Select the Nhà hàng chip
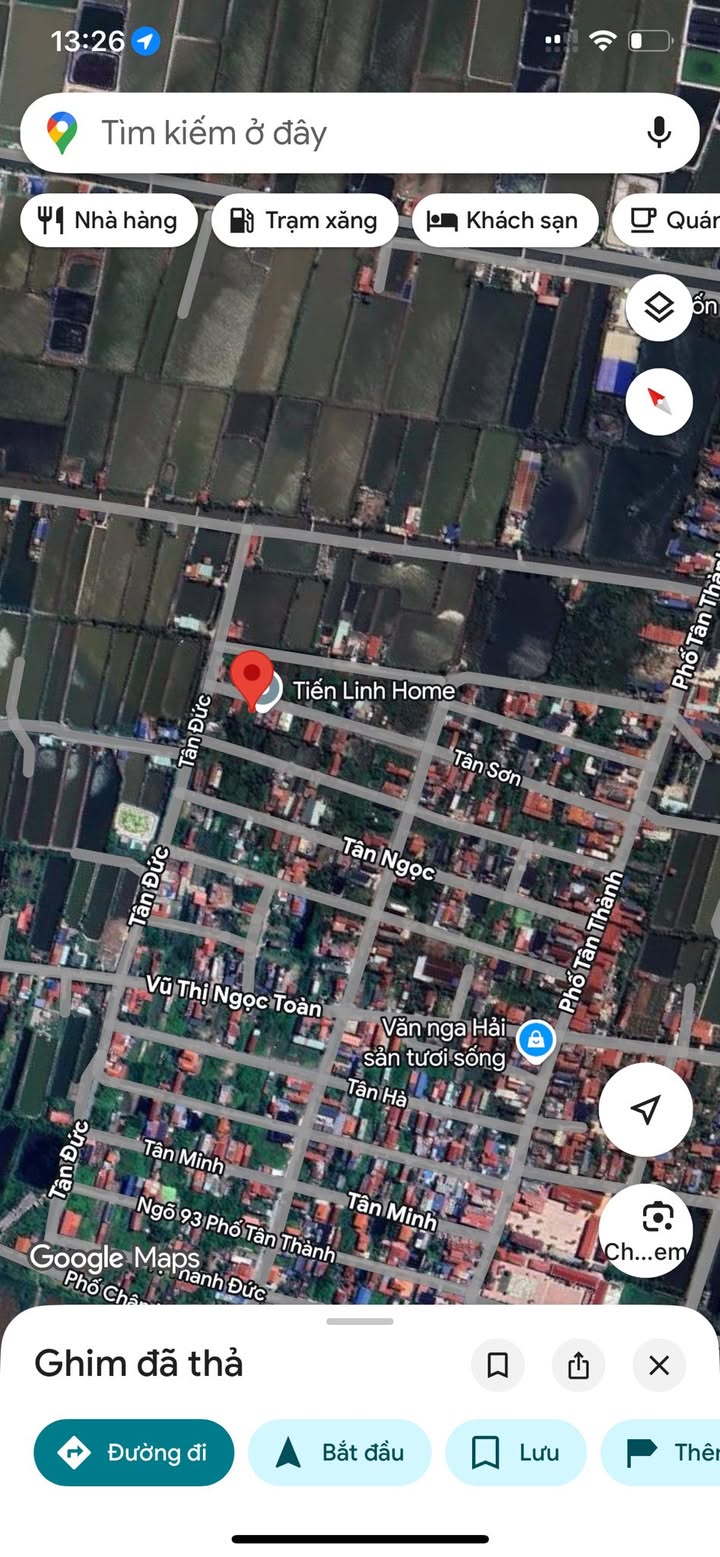This screenshot has width=720, height=1557. pyautogui.click(x=108, y=221)
